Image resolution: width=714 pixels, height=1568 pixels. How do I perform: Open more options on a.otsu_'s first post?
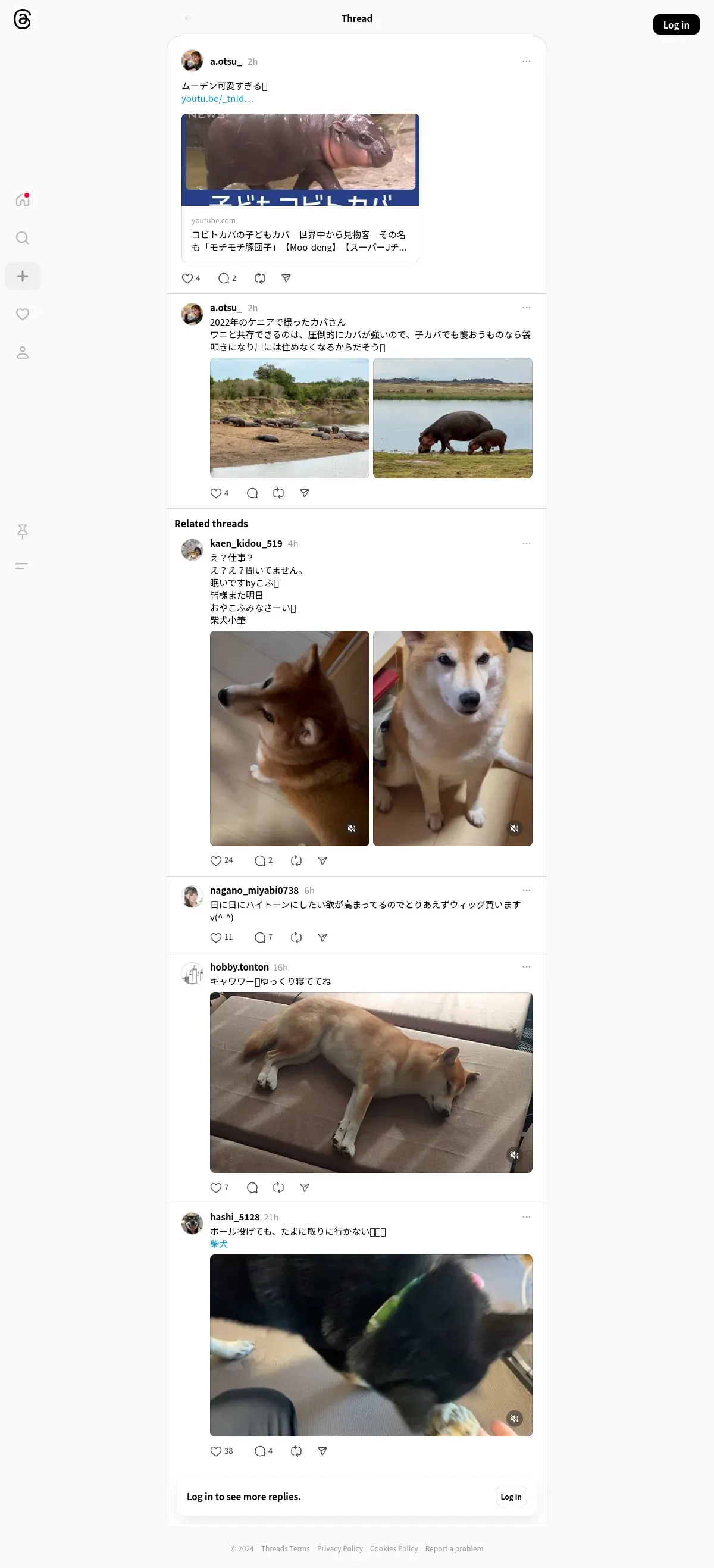526,61
